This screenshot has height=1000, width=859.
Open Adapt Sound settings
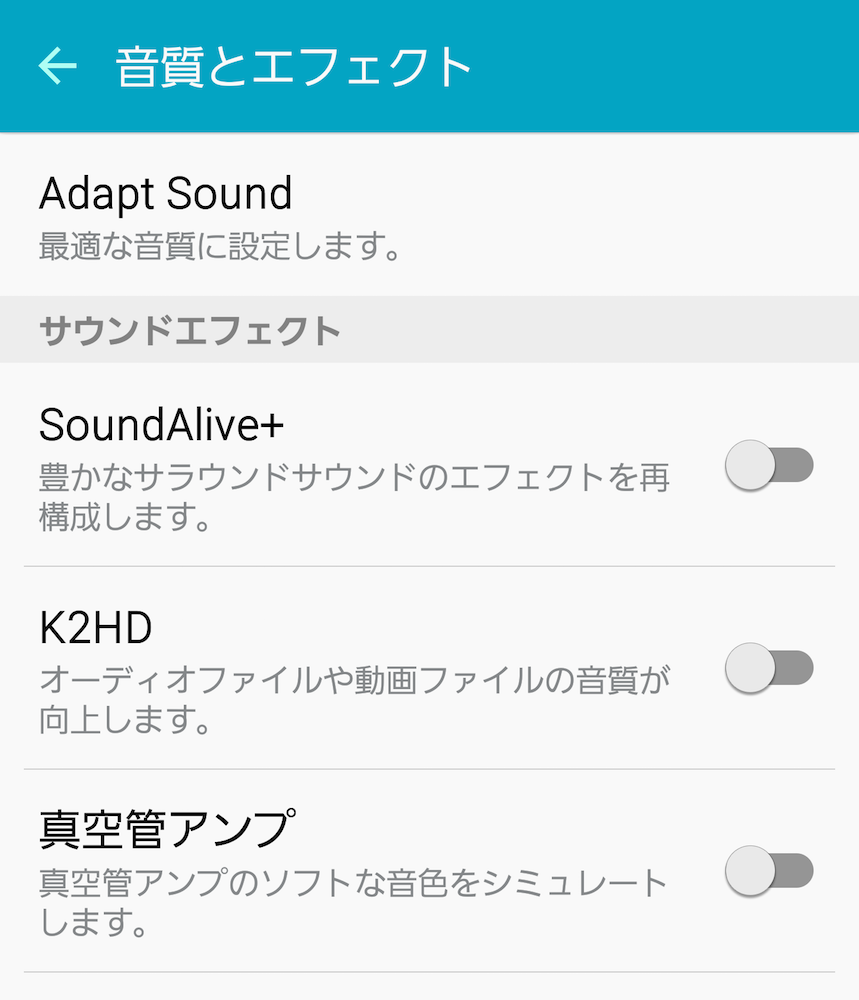pyautogui.click(x=220, y=216)
